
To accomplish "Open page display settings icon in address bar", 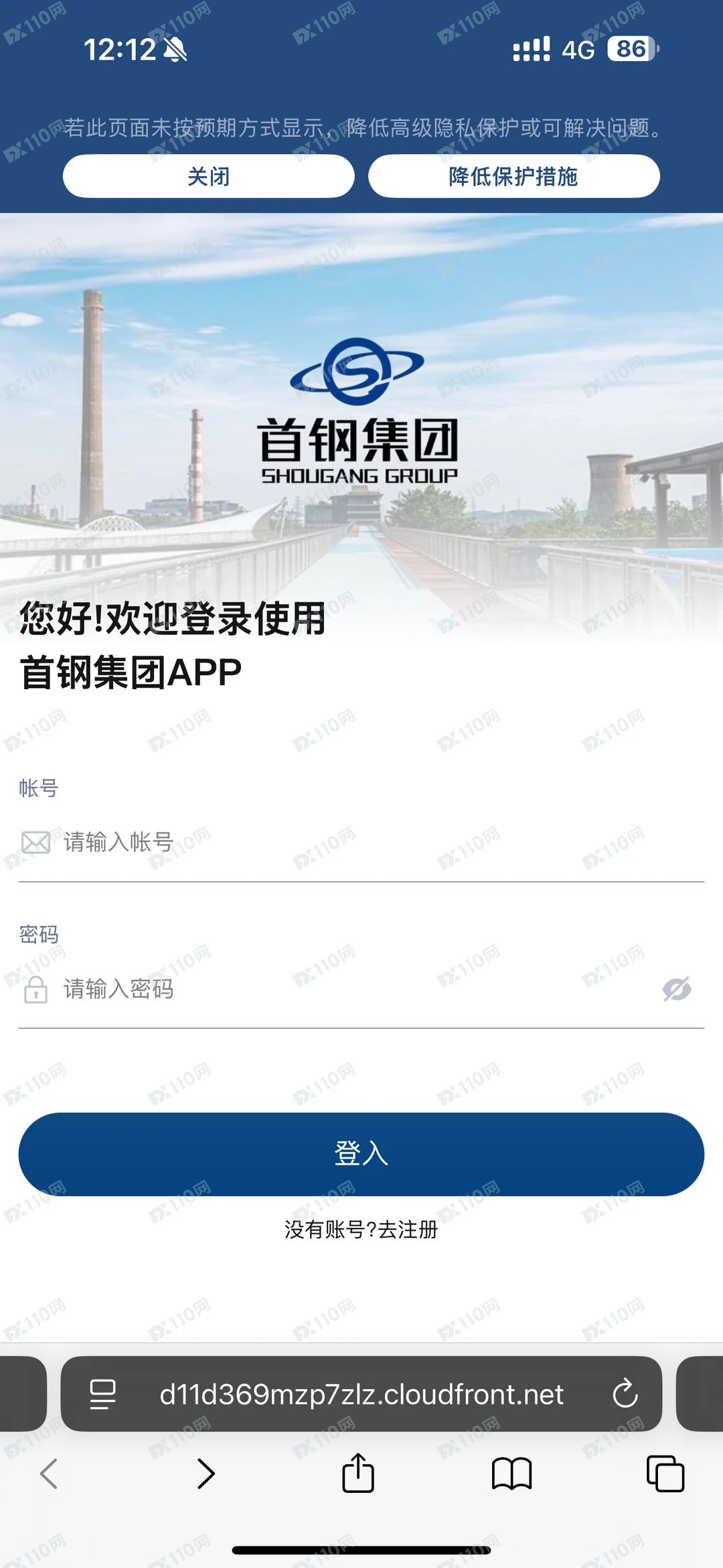I will coord(102,1394).
